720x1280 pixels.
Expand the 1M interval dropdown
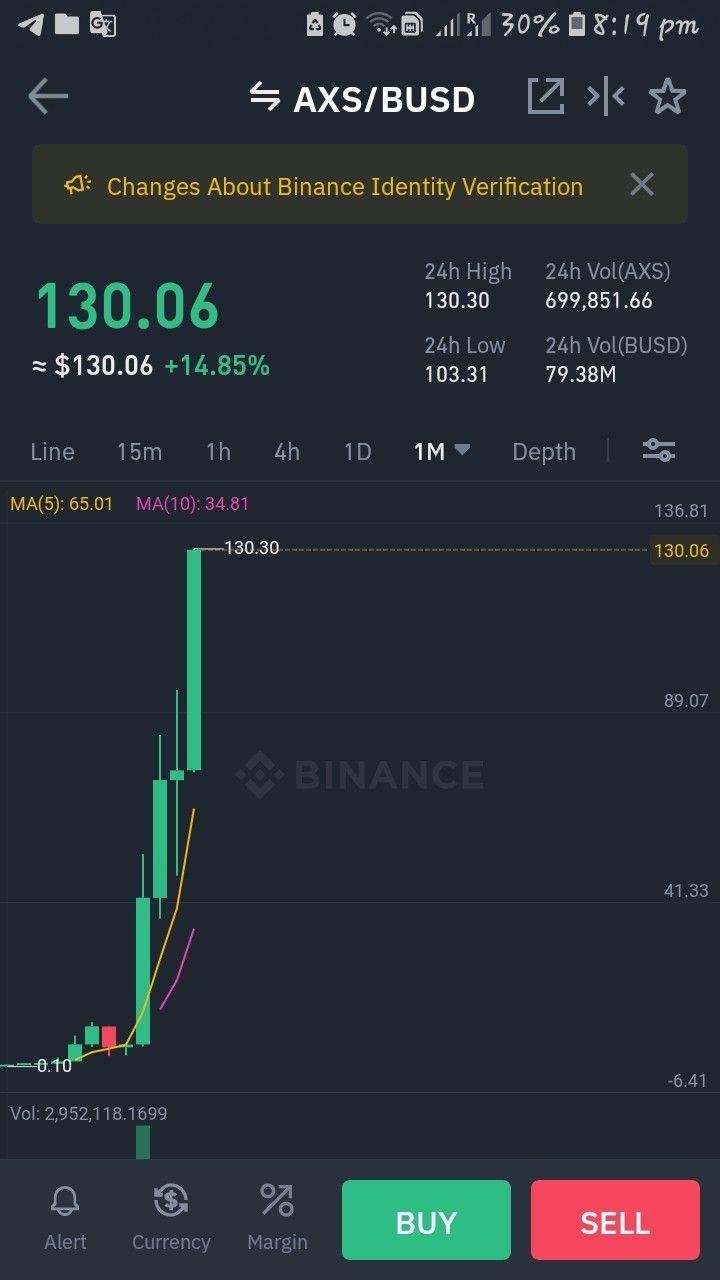tap(442, 452)
